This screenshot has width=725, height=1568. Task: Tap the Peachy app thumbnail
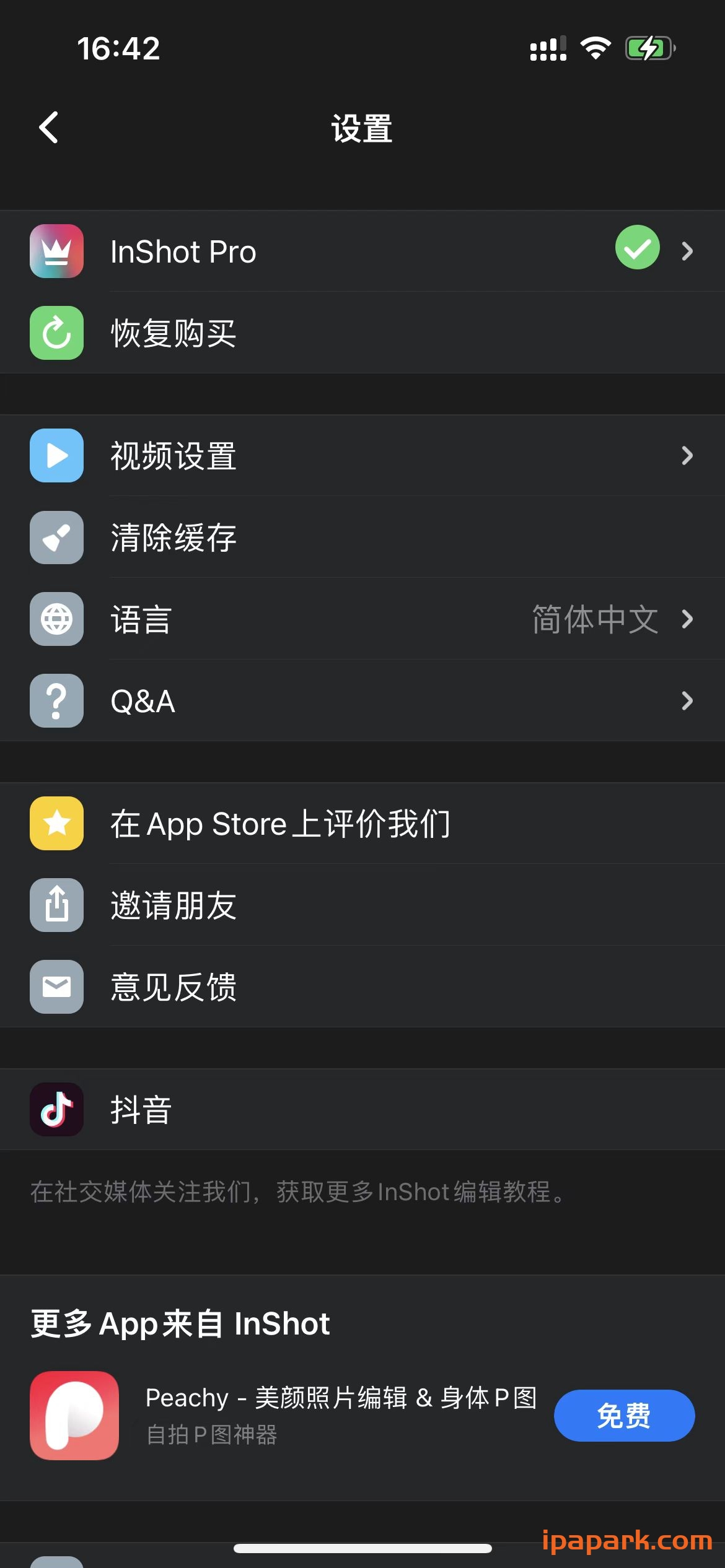[x=74, y=1415]
